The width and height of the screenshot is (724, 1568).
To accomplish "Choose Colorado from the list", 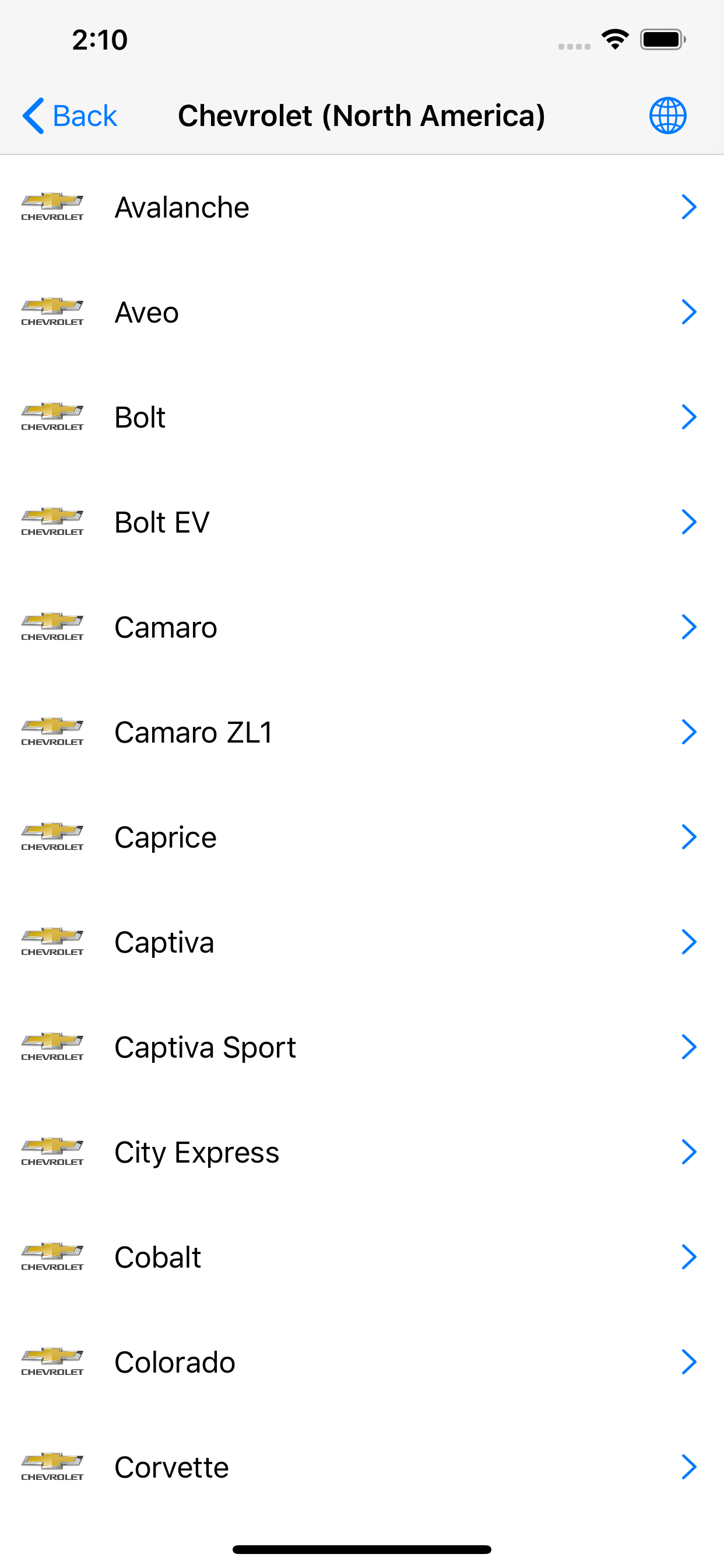I will pos(362,1362).
